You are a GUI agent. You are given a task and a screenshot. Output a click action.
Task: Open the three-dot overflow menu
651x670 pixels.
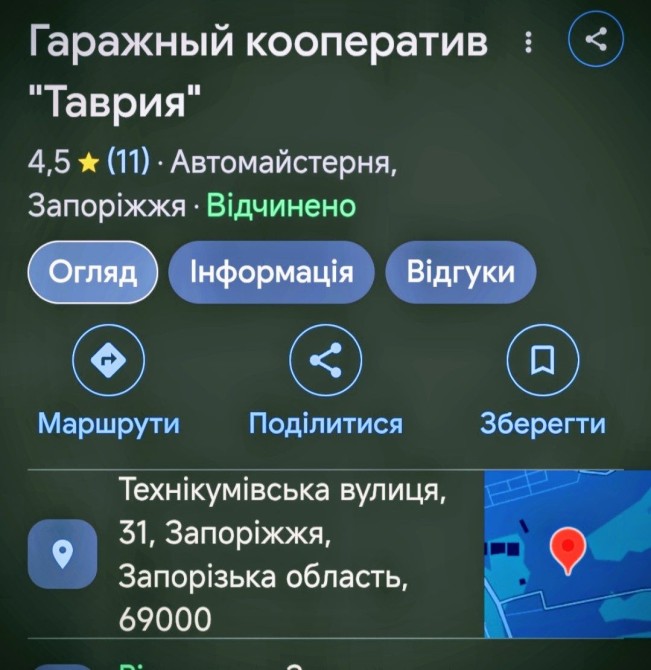(x=528, y=43)
